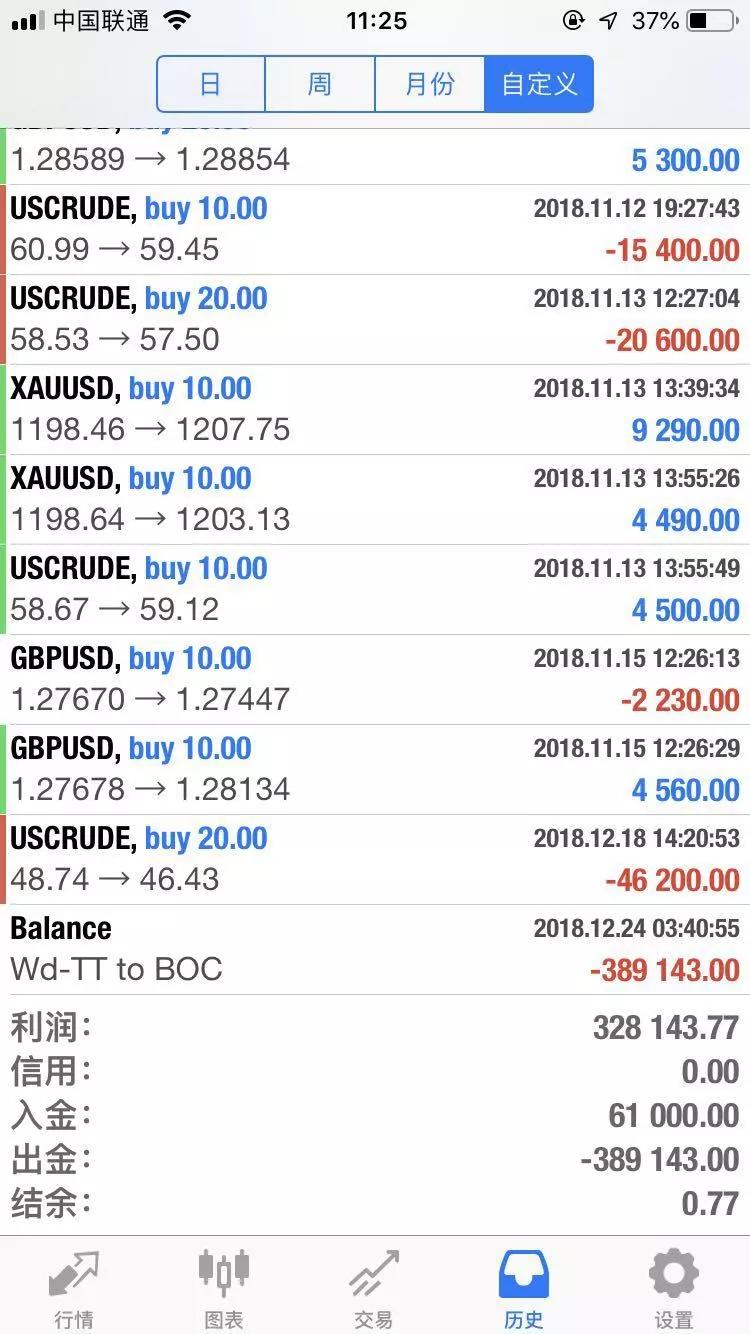Image resolution: width=750 pixels, height=1334 pixels.
Task: Open the 设置 settings tab
Action: (x=674, y=1287)
